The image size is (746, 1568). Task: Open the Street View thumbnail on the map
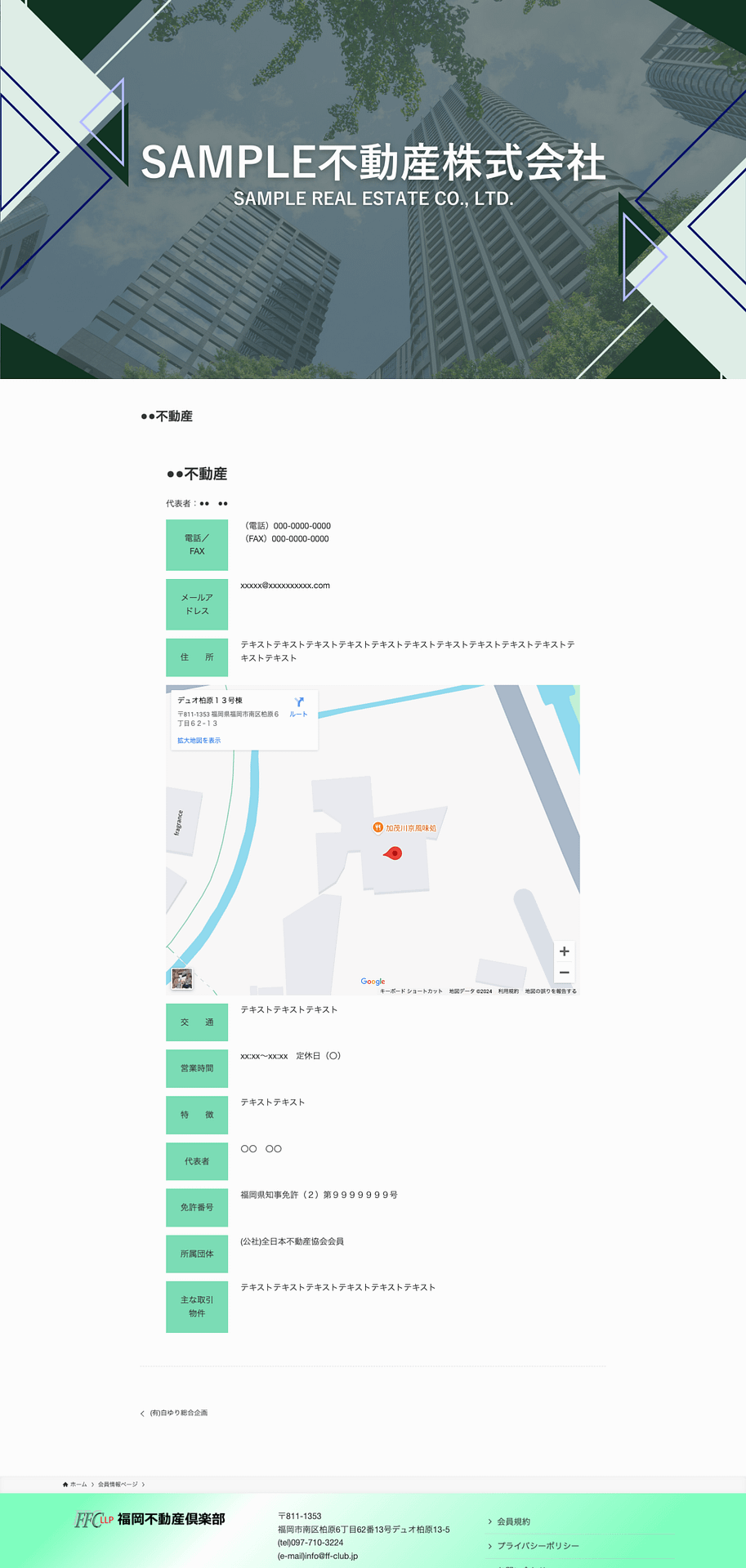point(182,978)
